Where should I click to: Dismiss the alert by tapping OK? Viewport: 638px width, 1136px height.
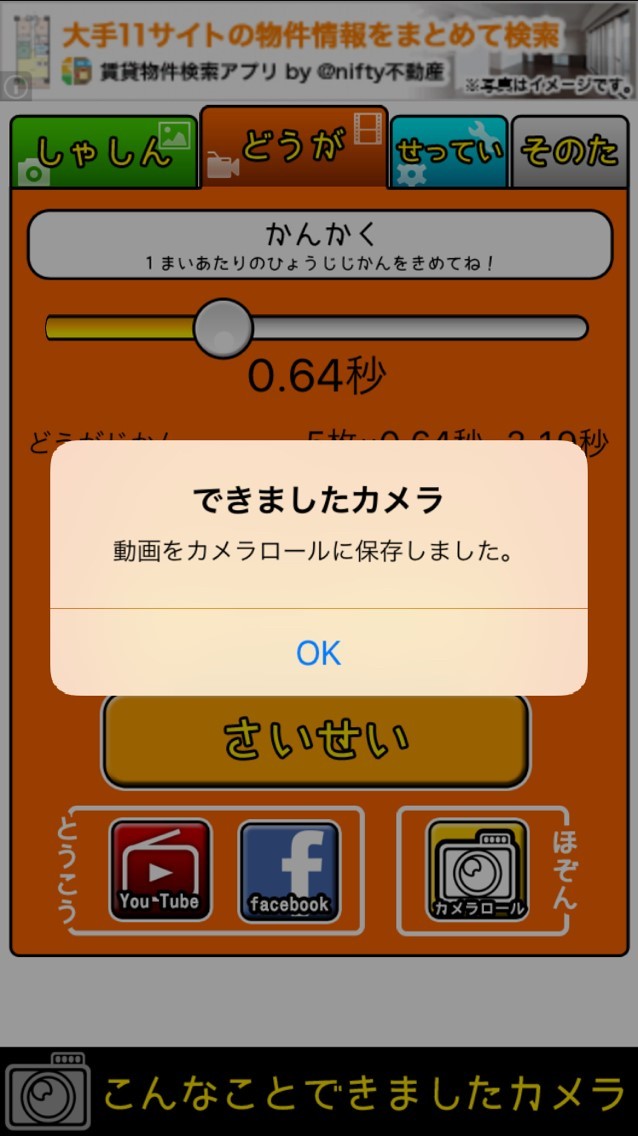pos(319,653)
